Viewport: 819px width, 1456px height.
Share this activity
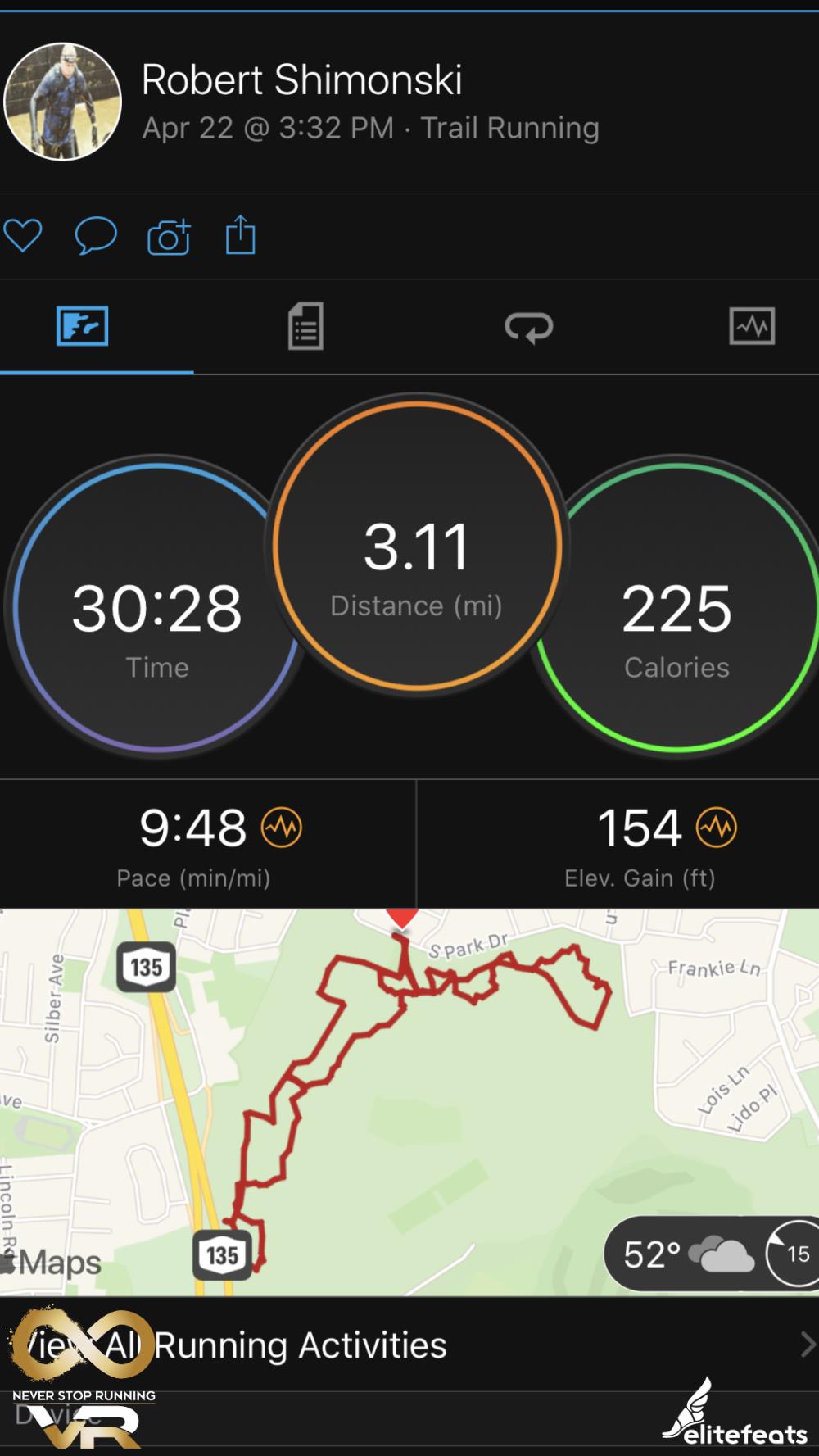pos(240,236)
